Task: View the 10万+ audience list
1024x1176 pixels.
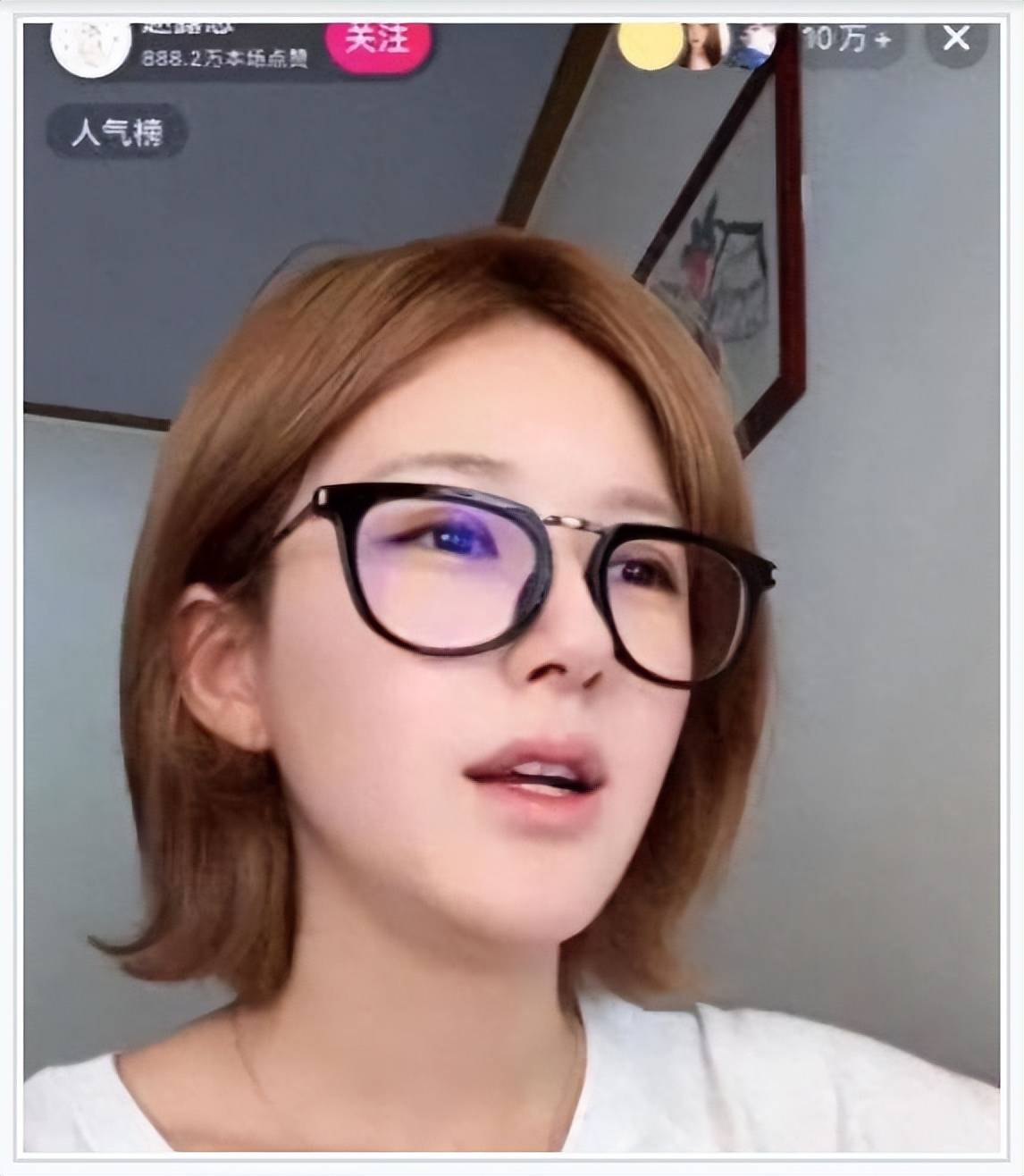Action: coord(846,39)
